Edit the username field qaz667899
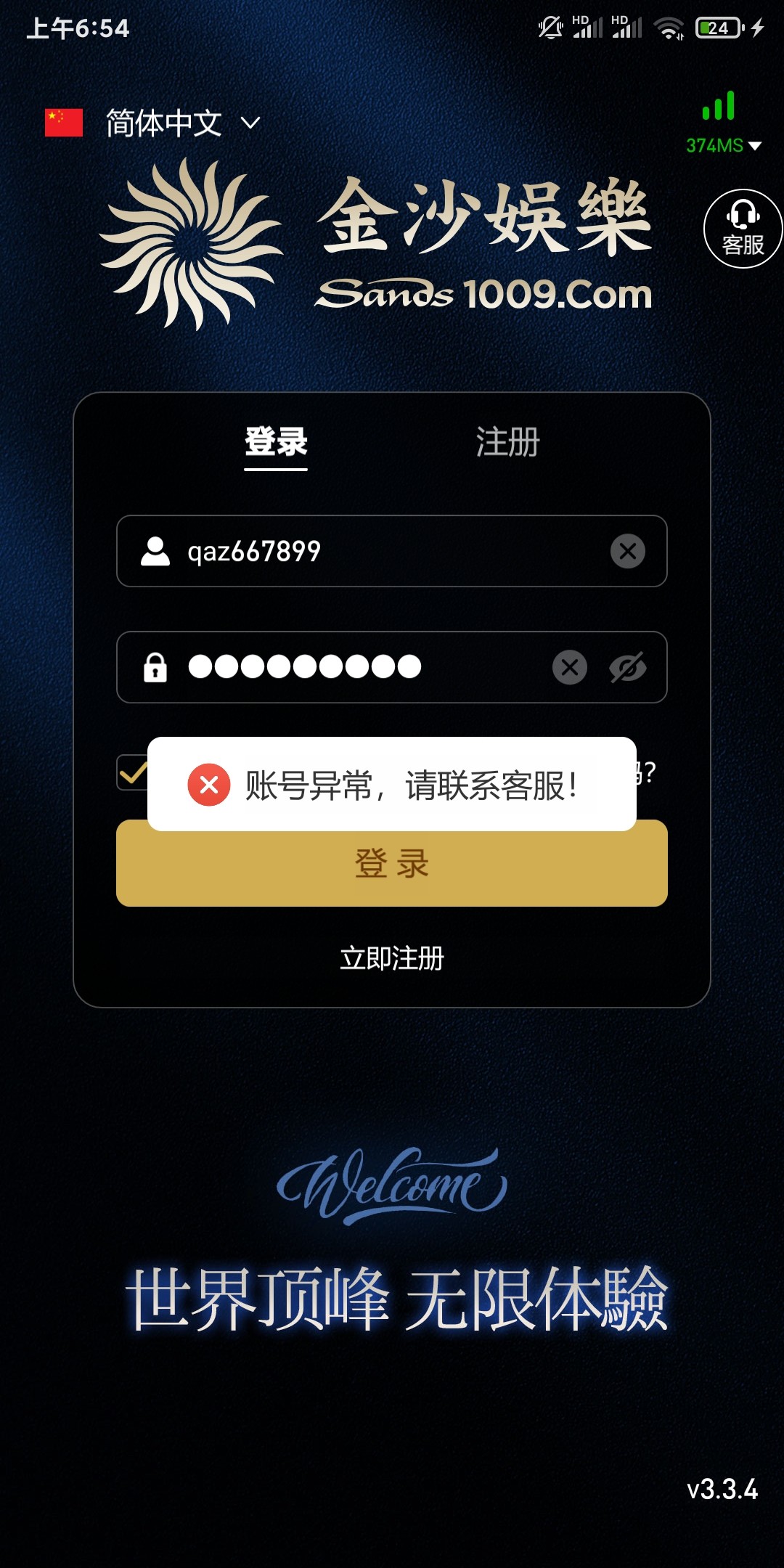Image resolution: width=784 pixels, height=1568 pixels. tap(377, 552)
